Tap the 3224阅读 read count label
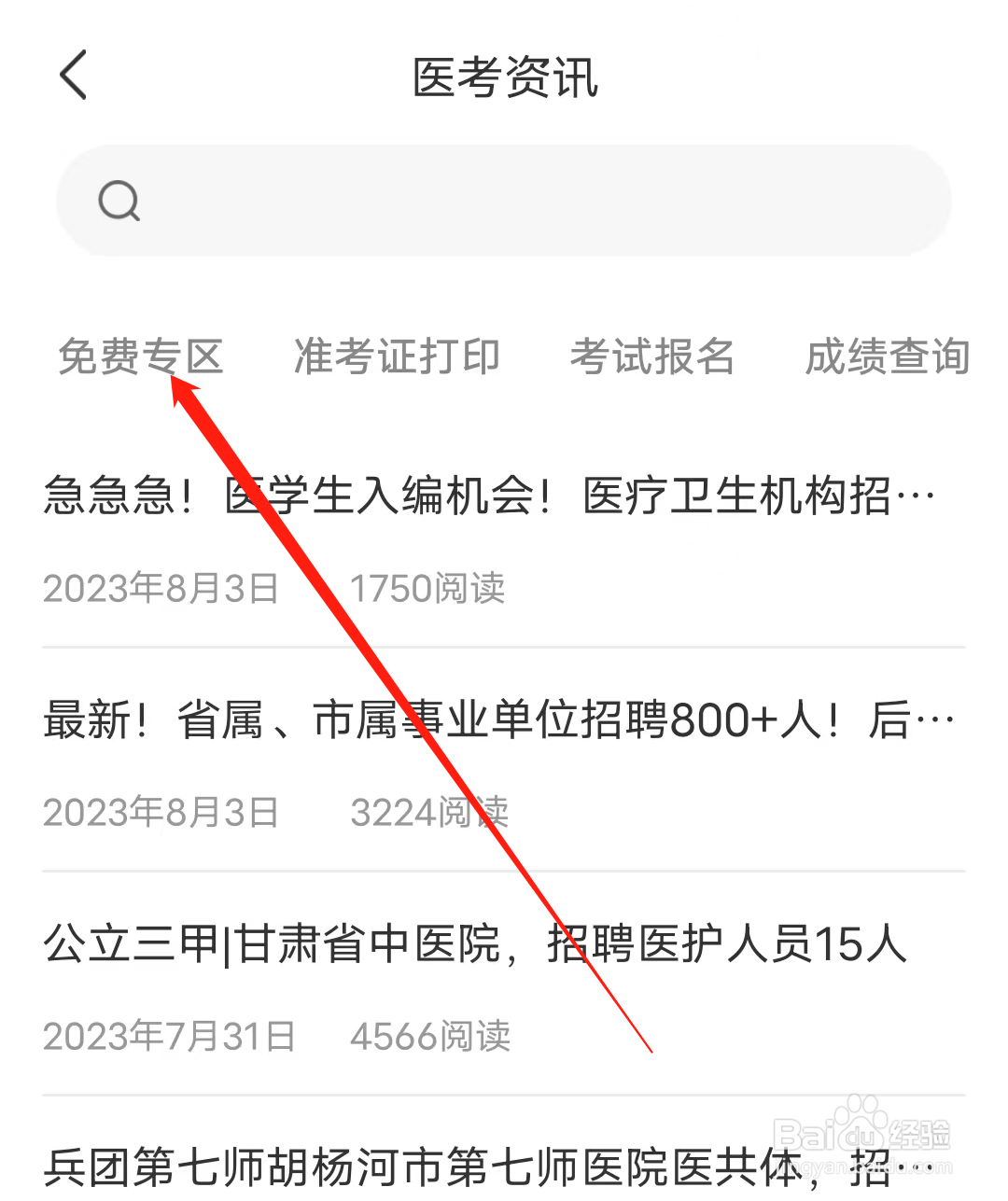Viewport: 1008px width, 1201px height. (x=429, y=813)
